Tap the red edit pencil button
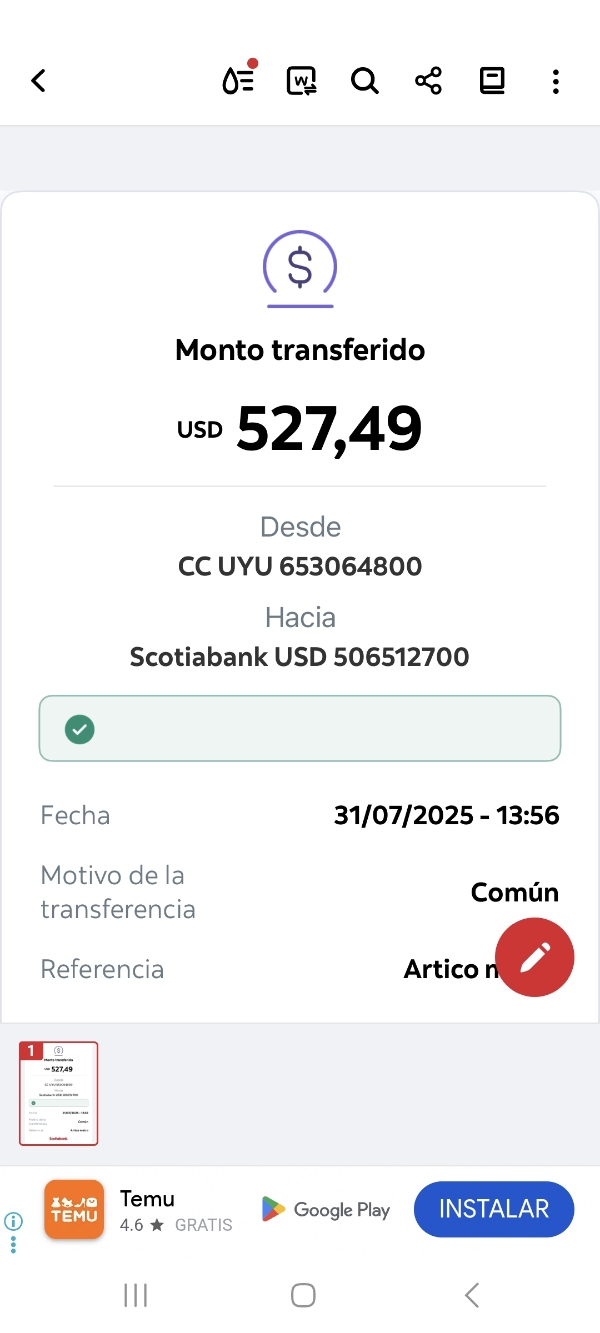The width and height of the screenshot is (600, 1333). [x=535, y=958]
